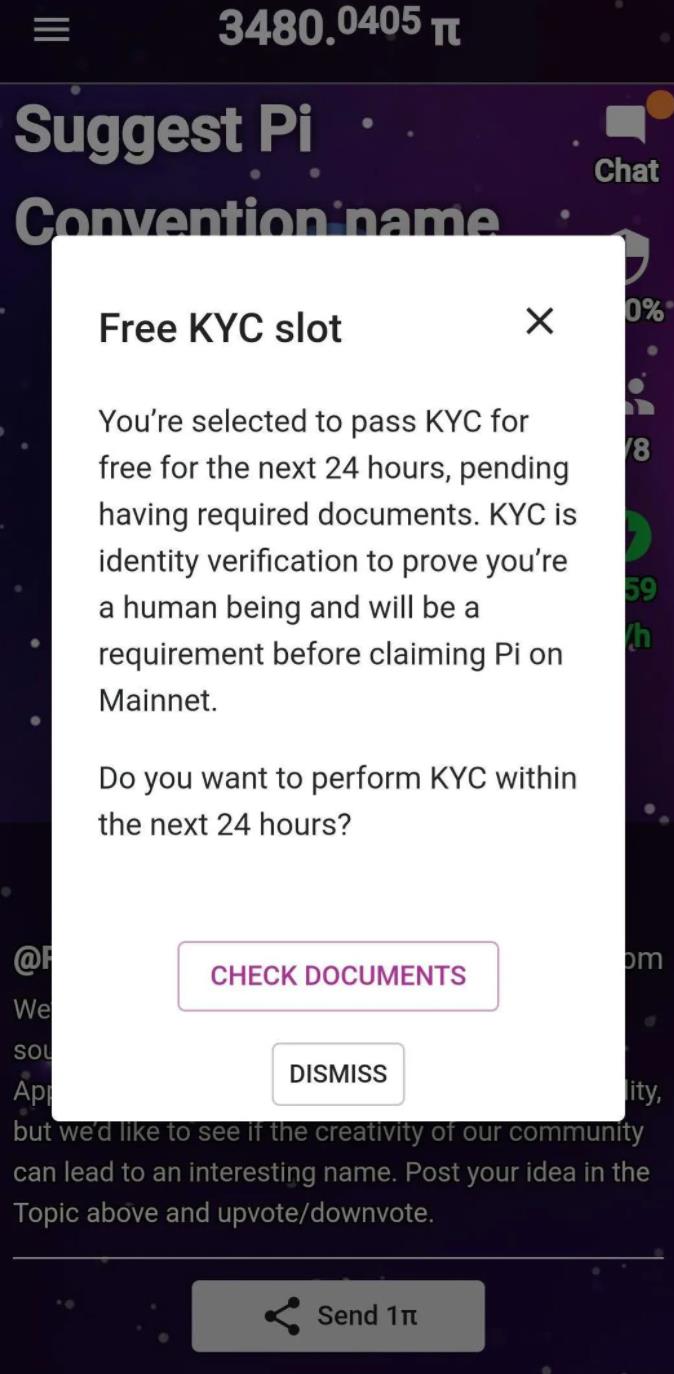Open the Chat section

click(627, 145)
